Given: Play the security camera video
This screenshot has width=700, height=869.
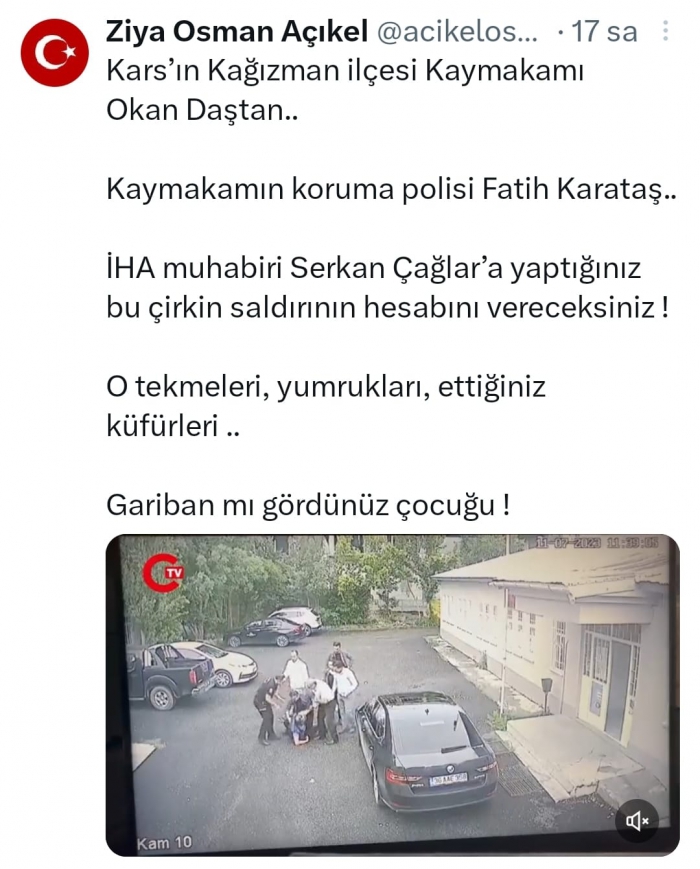Looking at the screenshot, I should click(392, 695).
